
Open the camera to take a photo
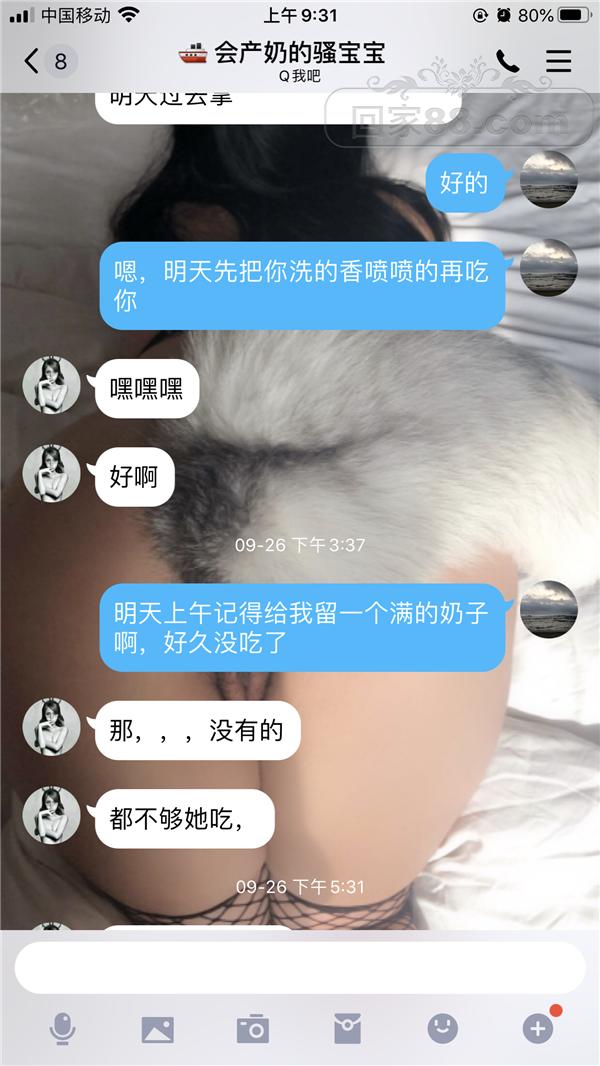(252, 1028)
